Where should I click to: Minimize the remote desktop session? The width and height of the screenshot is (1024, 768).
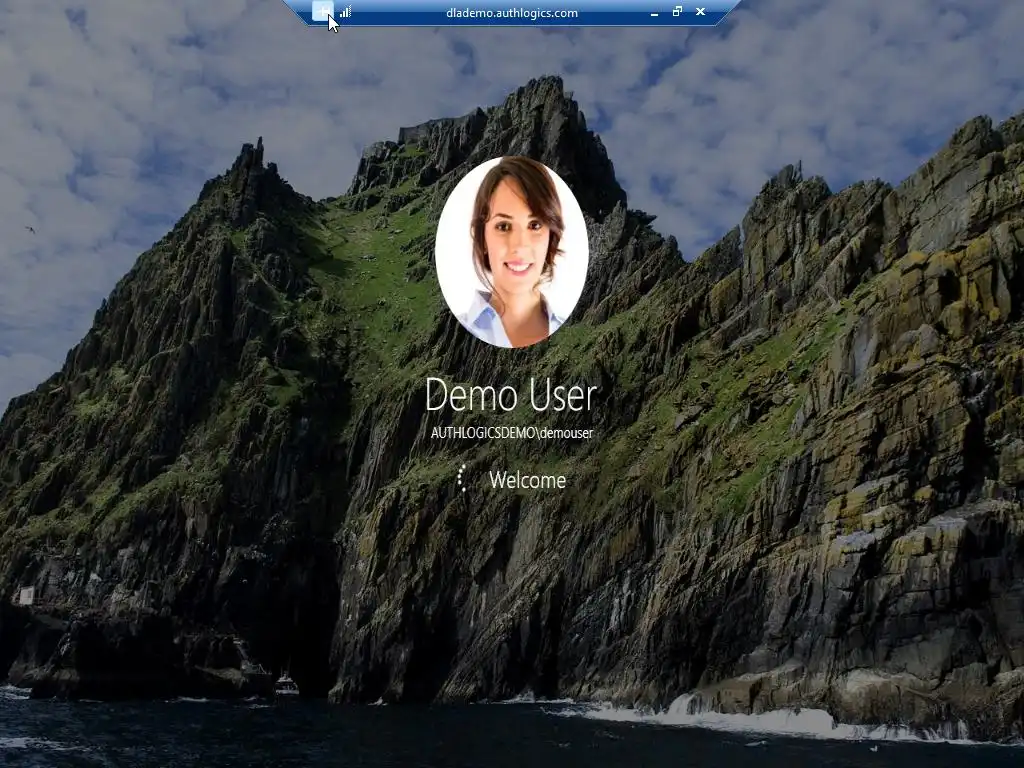tap(654, 13)
